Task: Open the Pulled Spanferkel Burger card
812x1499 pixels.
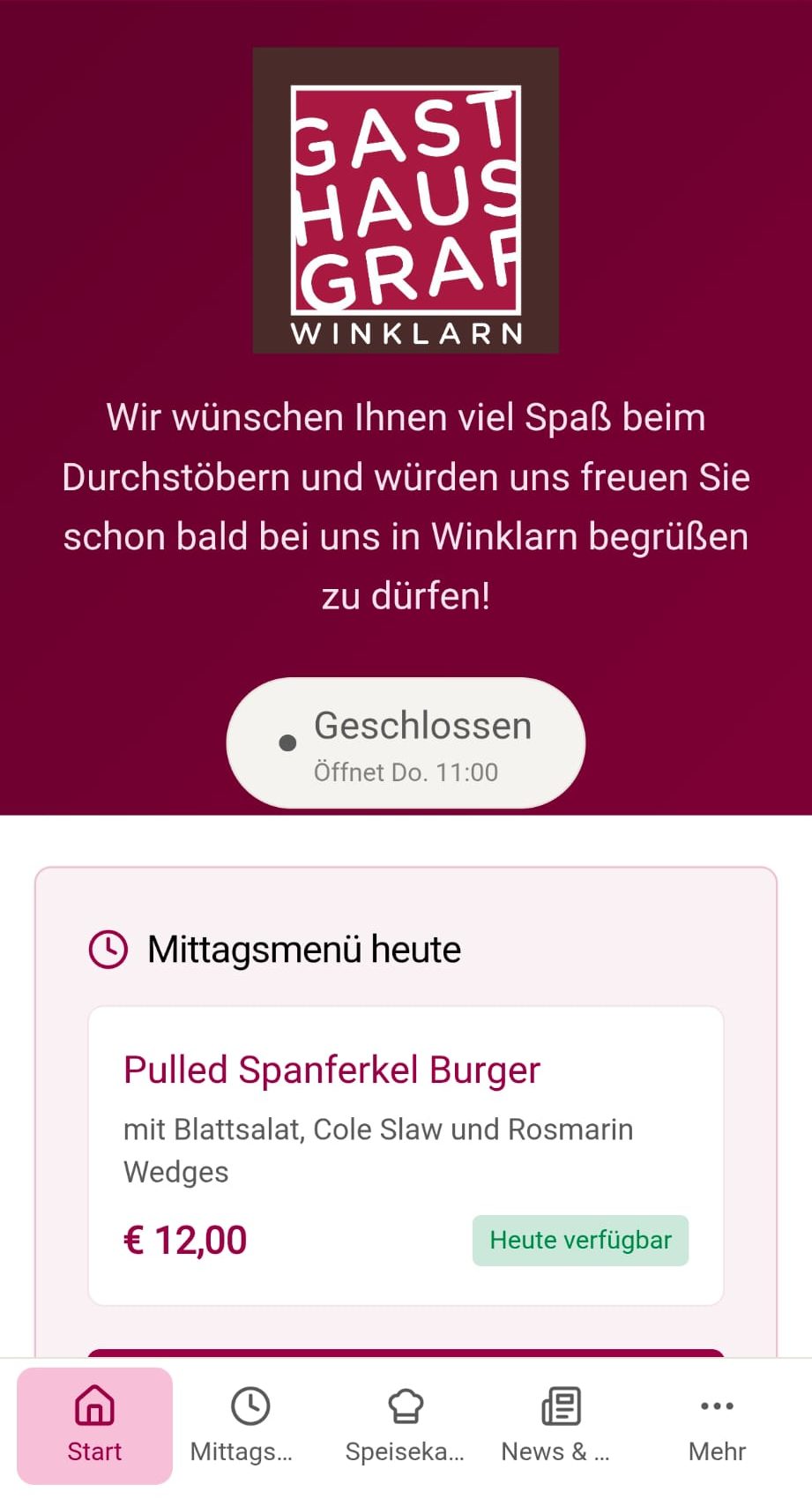Action: pyautogui.click(x=406, y=1154)
